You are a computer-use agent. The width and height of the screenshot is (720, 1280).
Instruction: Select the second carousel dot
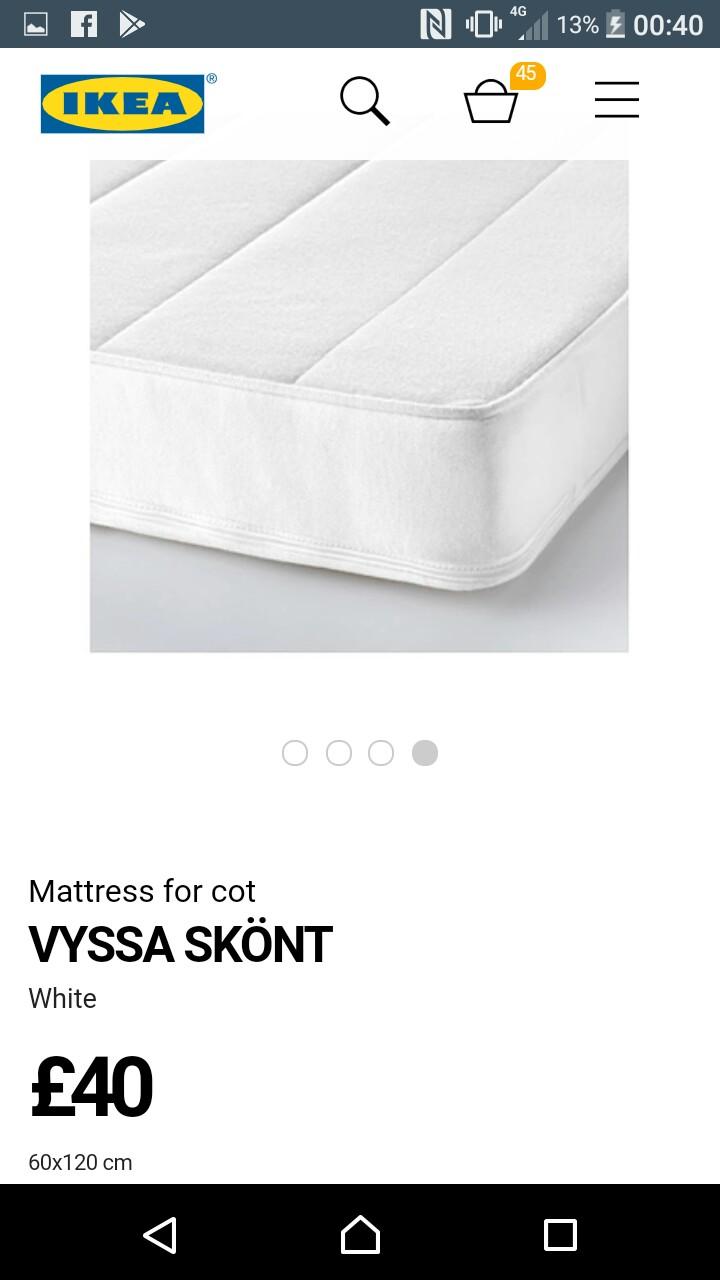pos(339,753)
